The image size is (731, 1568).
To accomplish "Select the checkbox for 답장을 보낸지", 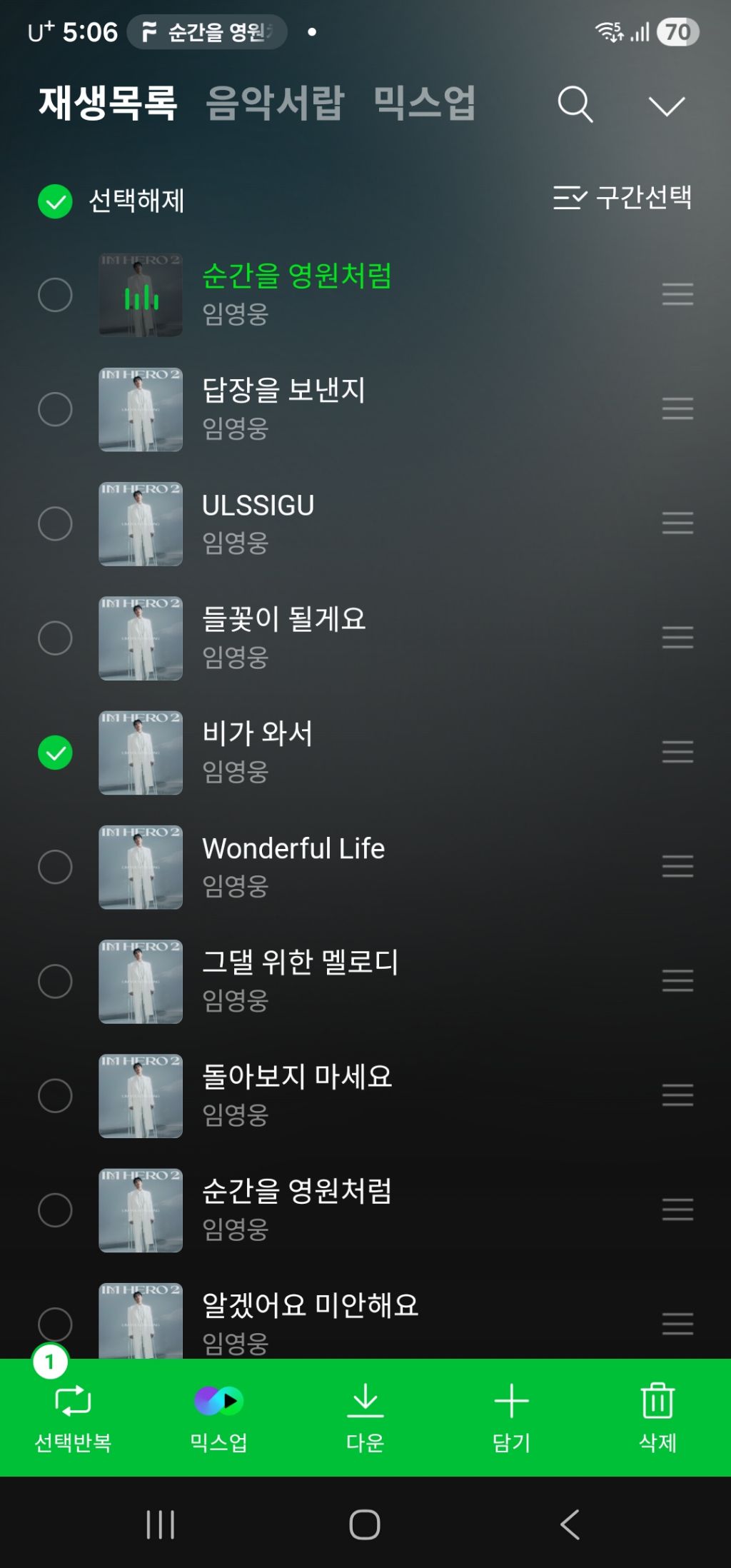I will (x=55, y=409).
